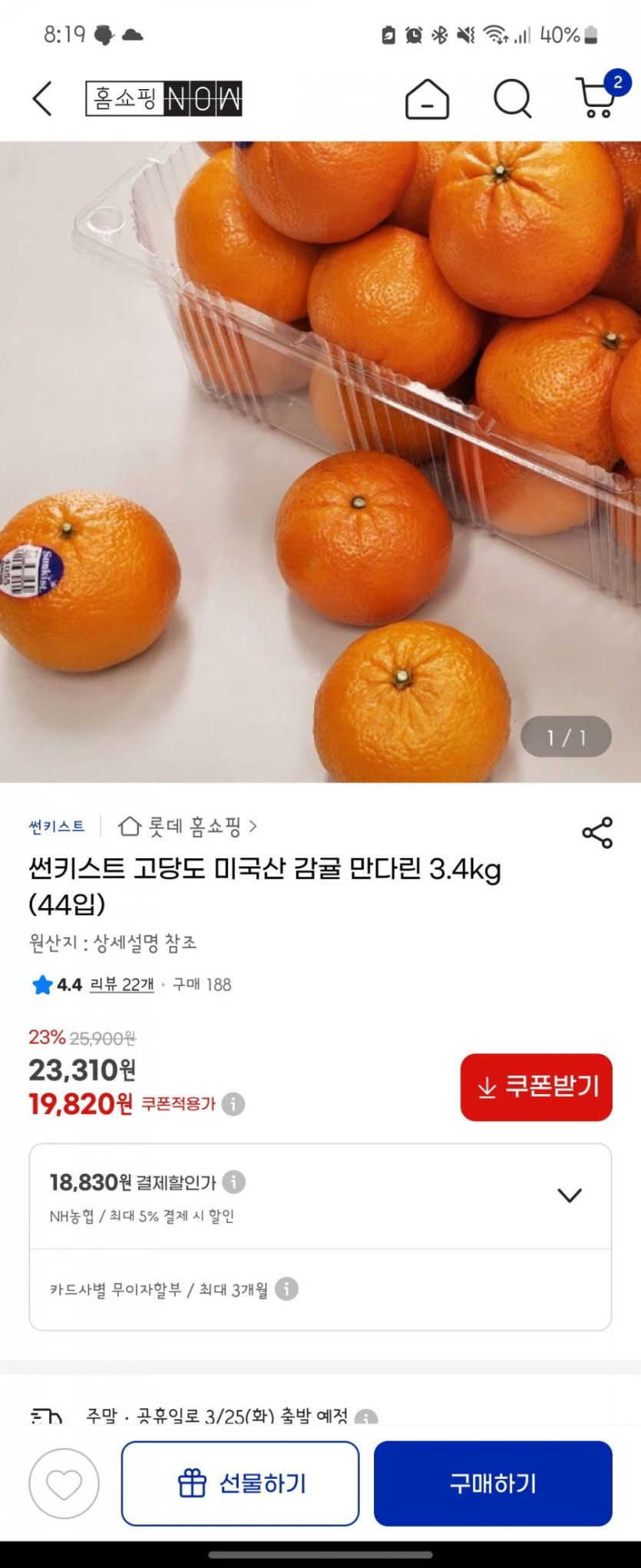Open the 썬키스트 brand link
This screenshot has height=1568, width=641.
57,827
